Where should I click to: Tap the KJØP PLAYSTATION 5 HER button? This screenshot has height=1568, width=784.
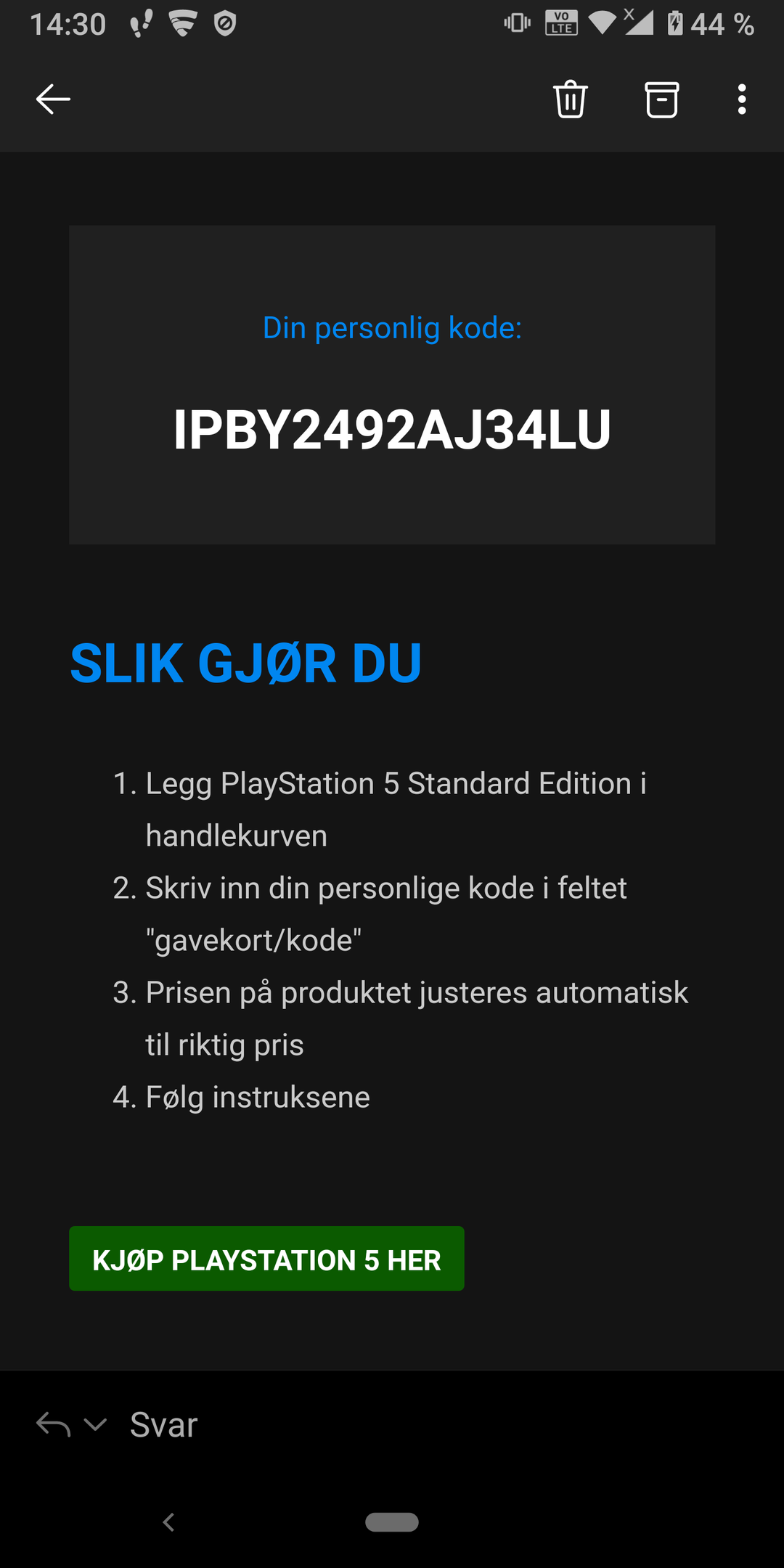[x=266, y=1259]
